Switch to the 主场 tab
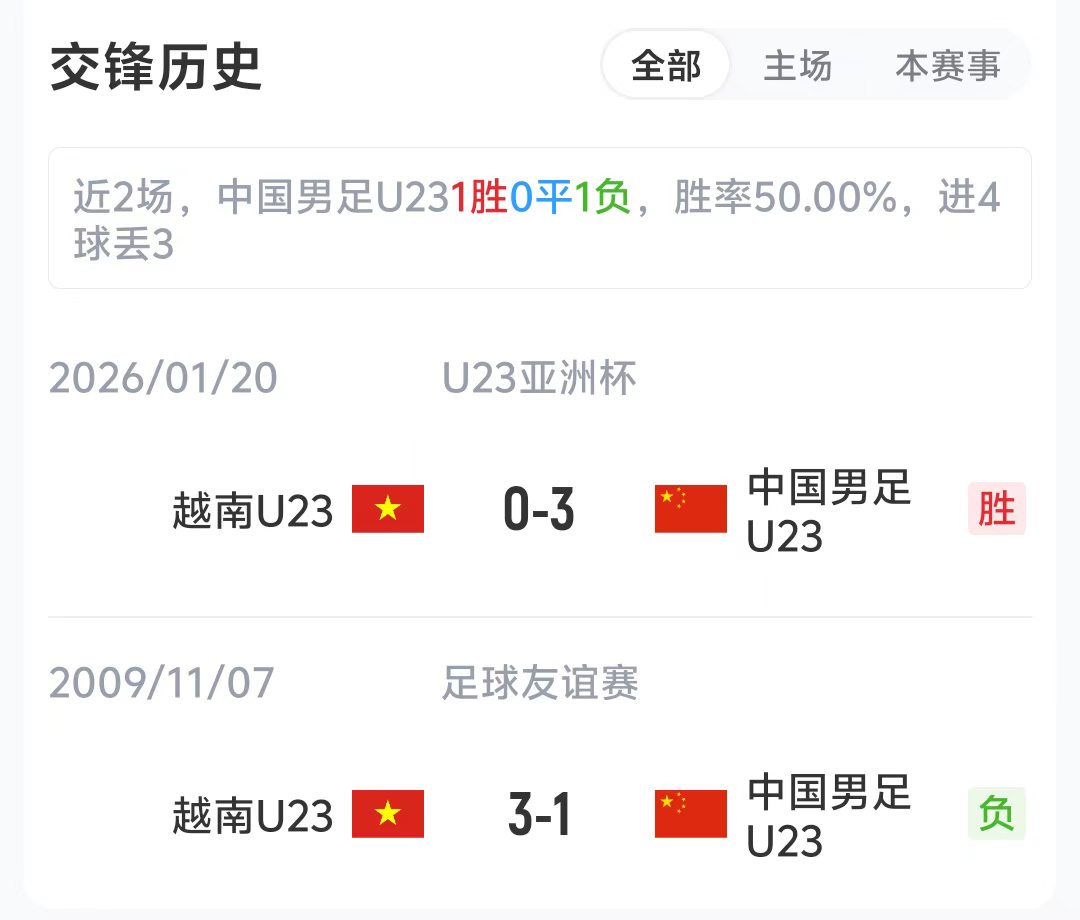1080x920 pixels. coord(797,66)
